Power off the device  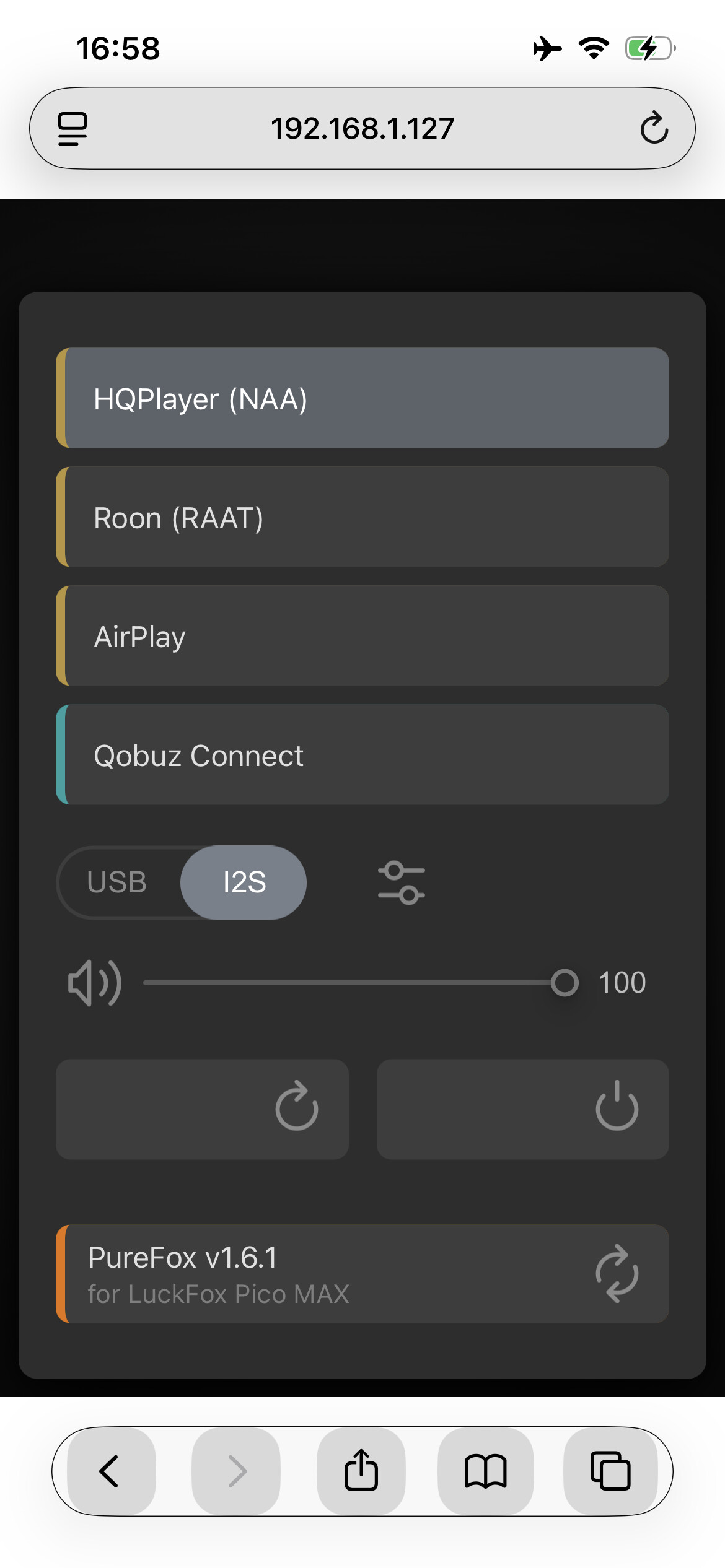tap(522, 1108)
